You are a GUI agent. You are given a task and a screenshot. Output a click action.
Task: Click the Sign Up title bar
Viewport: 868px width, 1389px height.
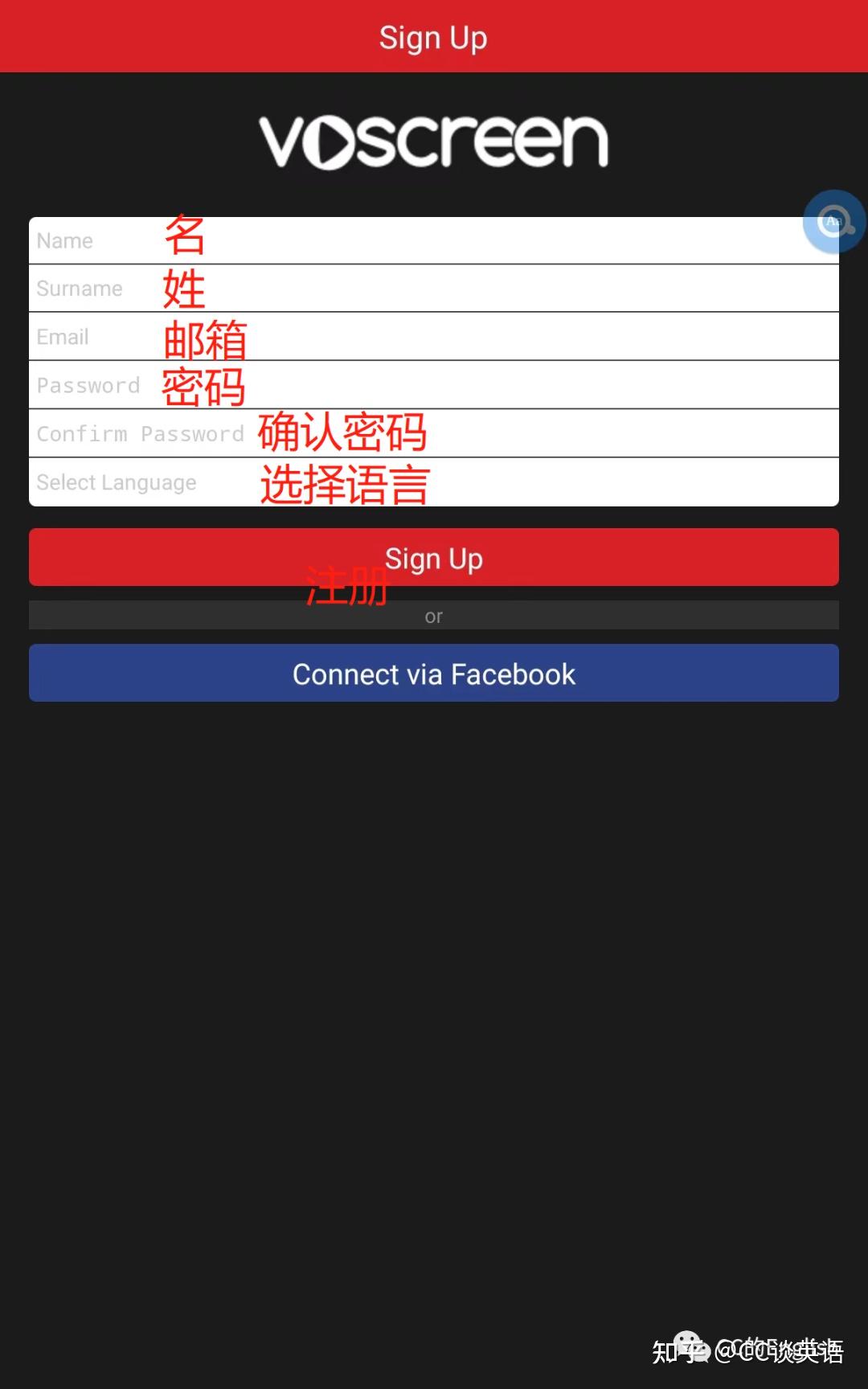(434, 36)
